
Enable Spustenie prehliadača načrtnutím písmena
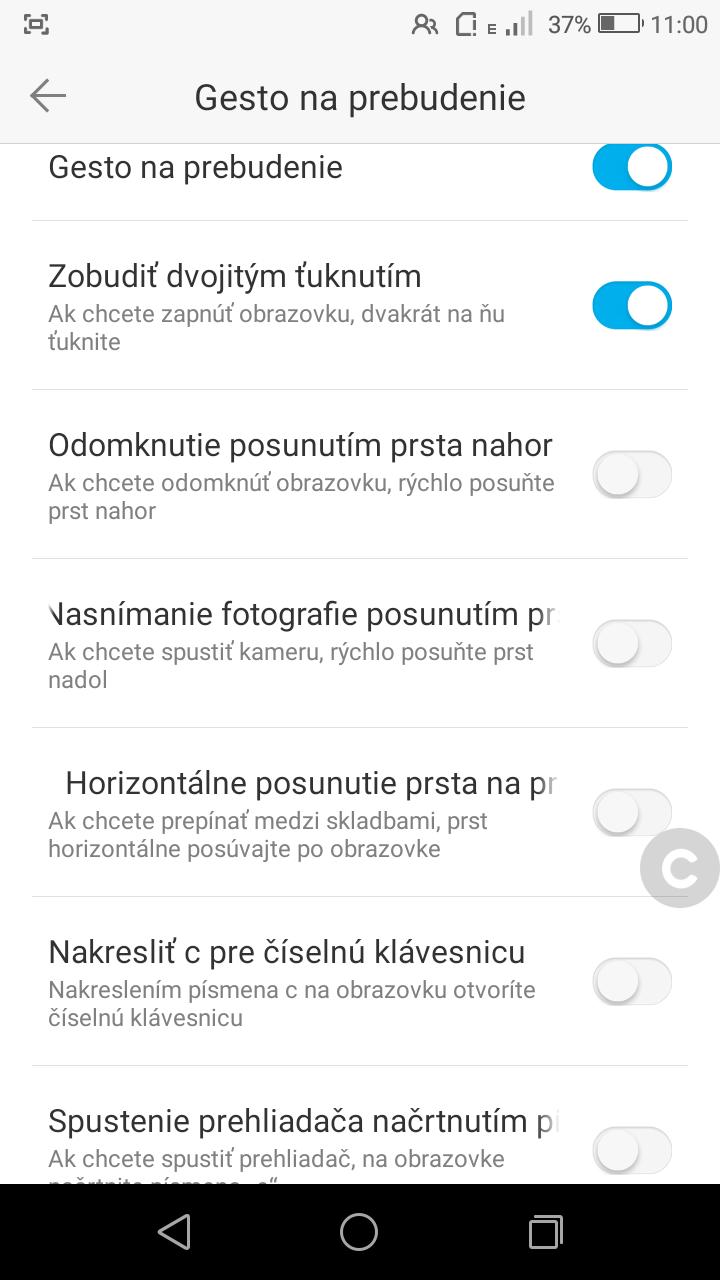[x=632, y=1150]
